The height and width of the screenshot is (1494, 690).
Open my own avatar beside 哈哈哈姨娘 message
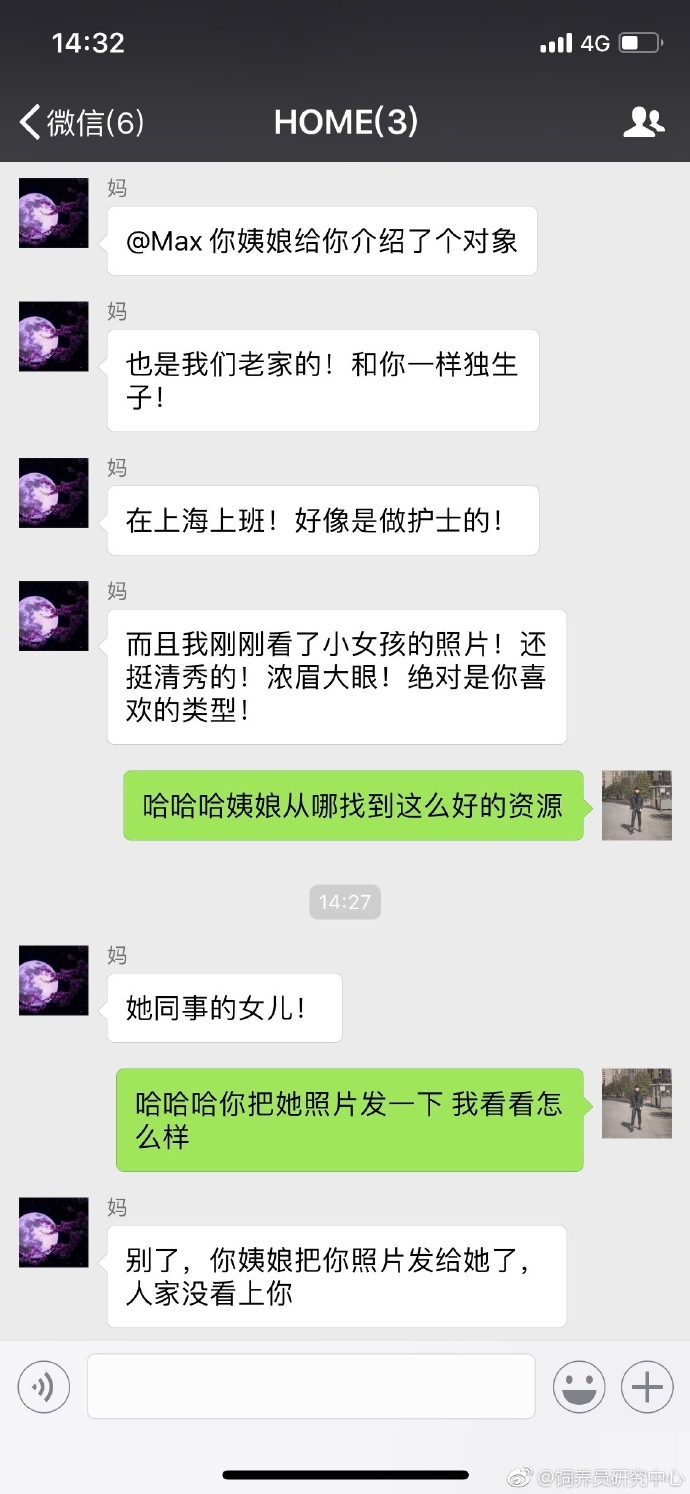(636, 805)
